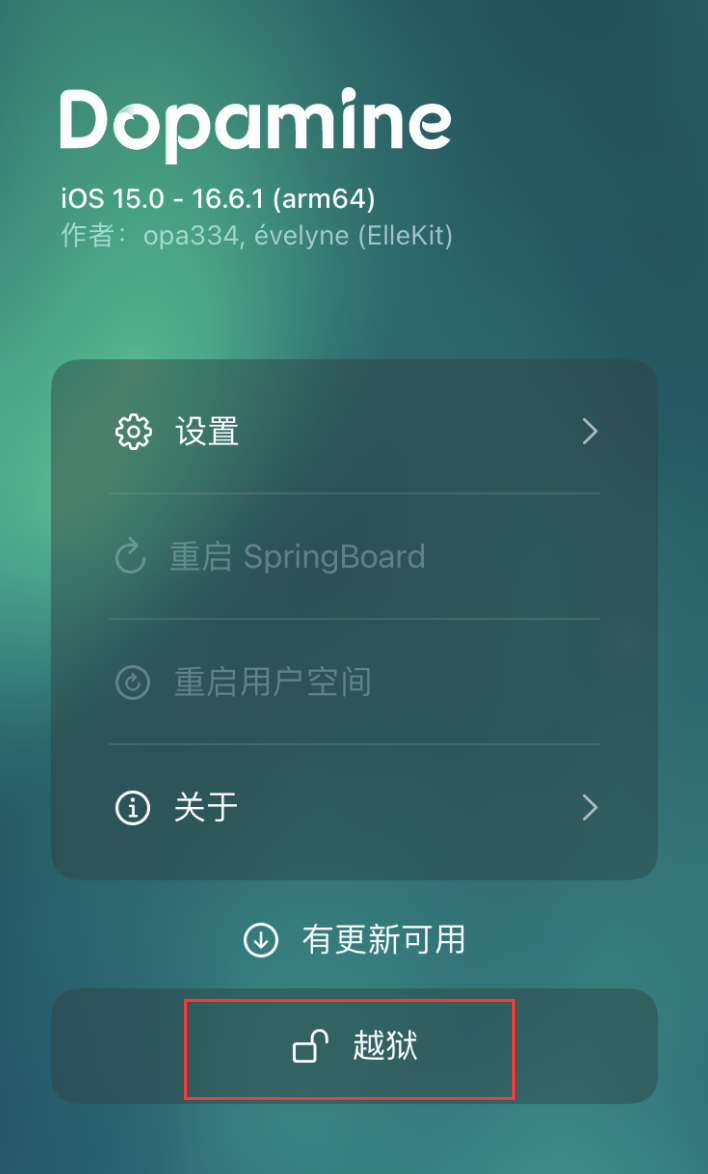Tap 有更新可用 to get the update

354,940
